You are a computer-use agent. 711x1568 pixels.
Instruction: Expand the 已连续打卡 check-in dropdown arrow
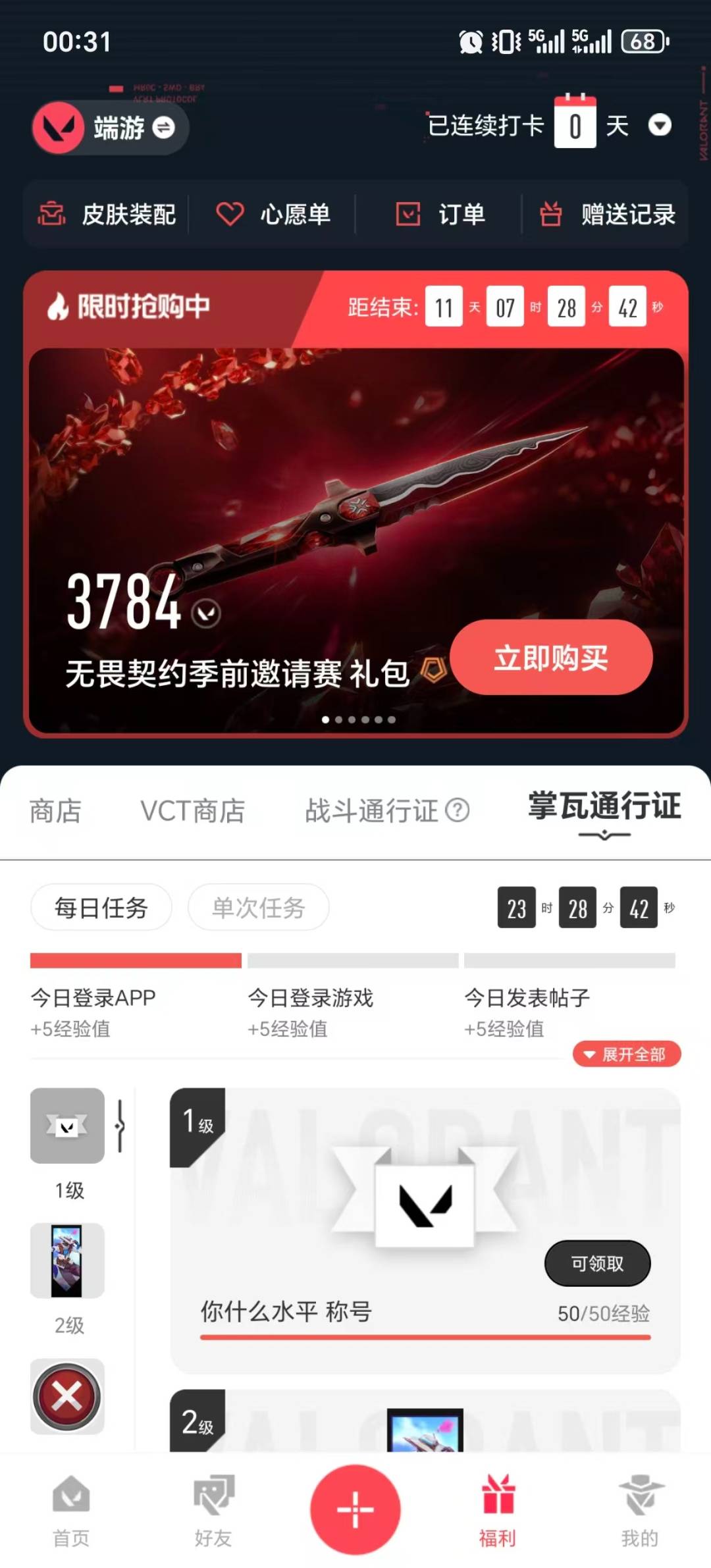coord(660,125)
